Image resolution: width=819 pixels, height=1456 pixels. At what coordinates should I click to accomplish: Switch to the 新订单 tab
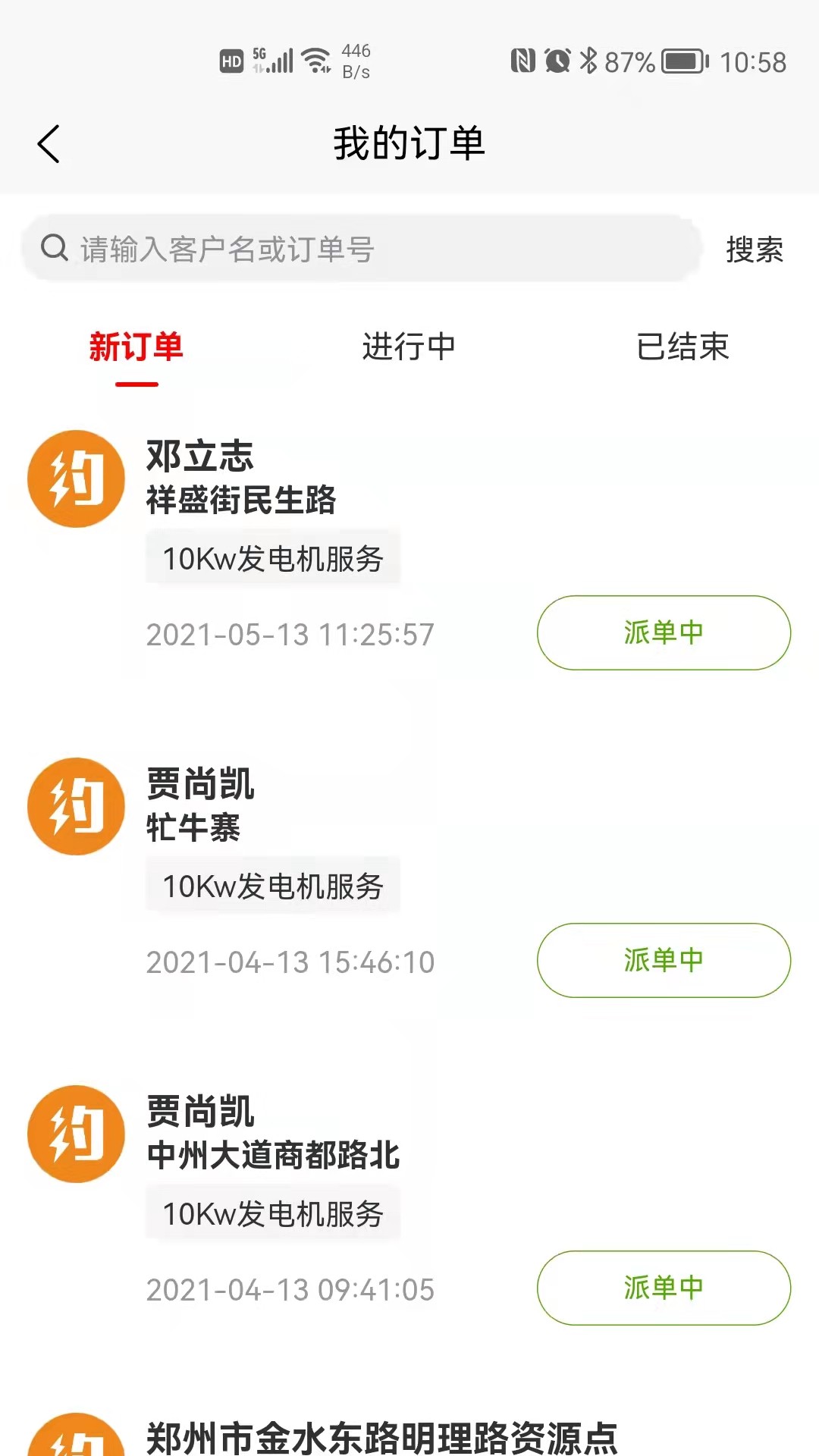click(x=136, y=347)
